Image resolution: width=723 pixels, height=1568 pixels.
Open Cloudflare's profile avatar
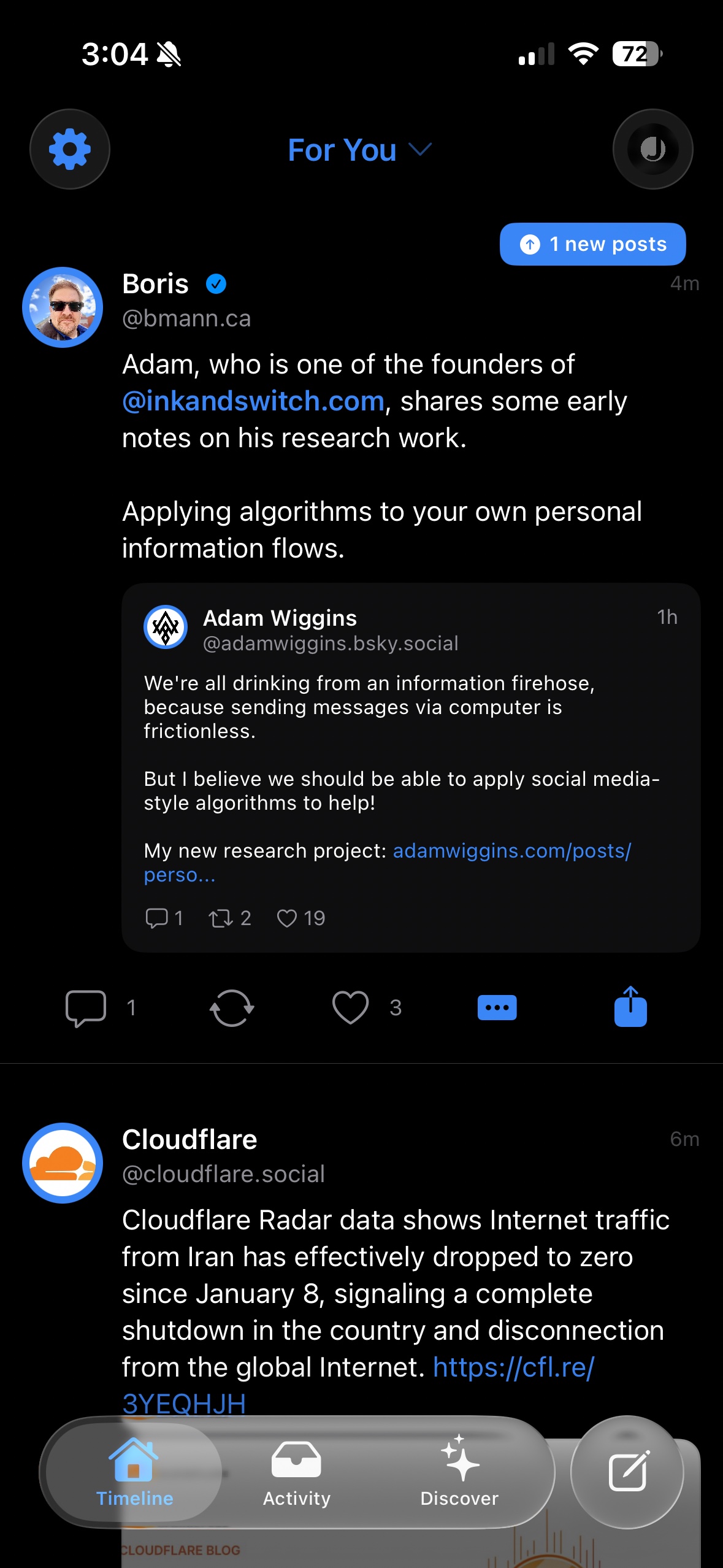63,1163
